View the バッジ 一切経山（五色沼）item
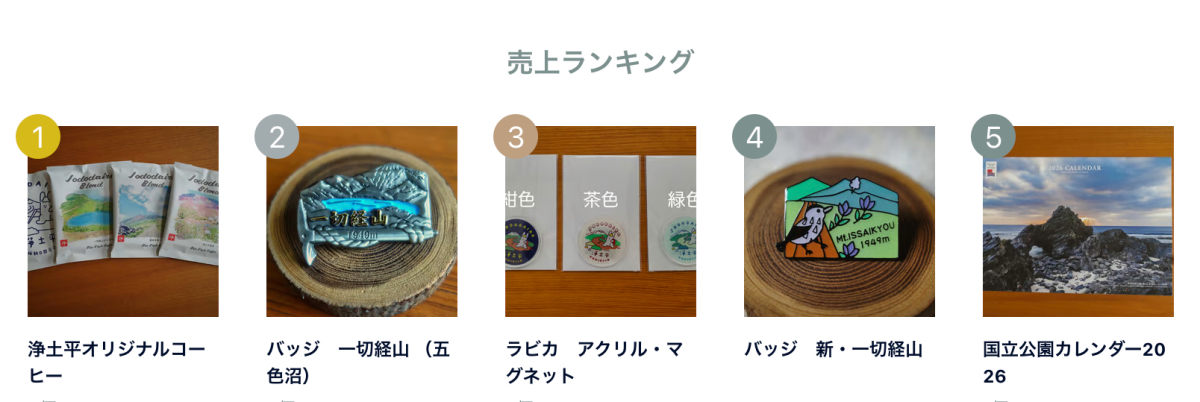 coord(361,221)
